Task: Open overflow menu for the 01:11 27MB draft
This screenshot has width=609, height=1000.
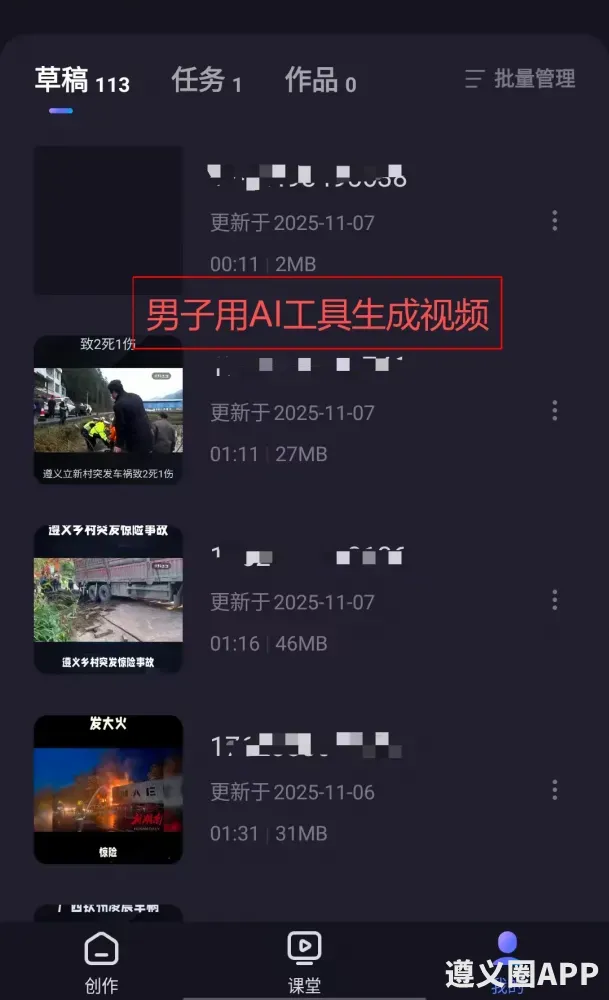Action: coord(555,410)
